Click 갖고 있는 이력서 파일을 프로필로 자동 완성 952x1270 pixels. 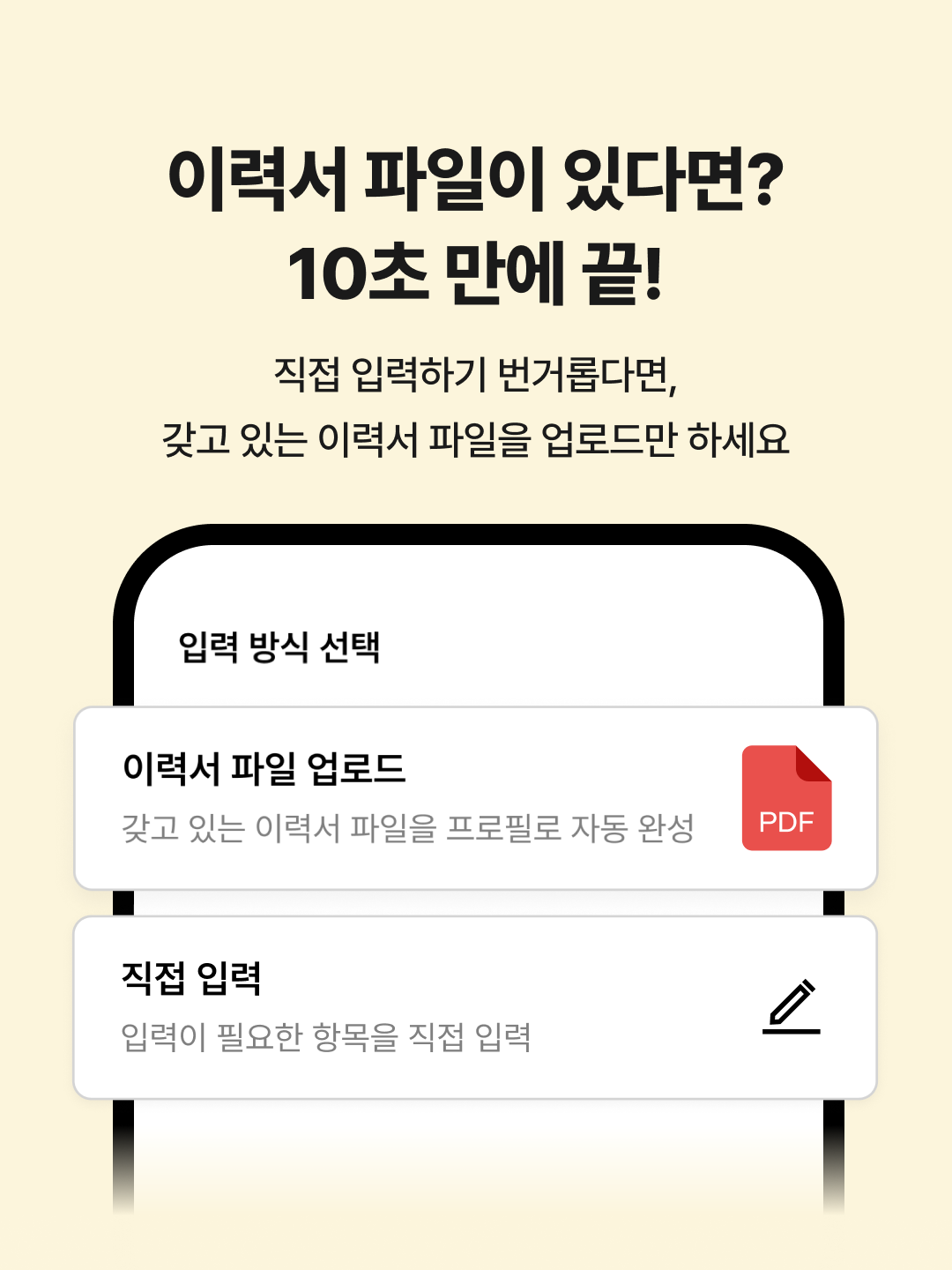[x=409, y=824]
